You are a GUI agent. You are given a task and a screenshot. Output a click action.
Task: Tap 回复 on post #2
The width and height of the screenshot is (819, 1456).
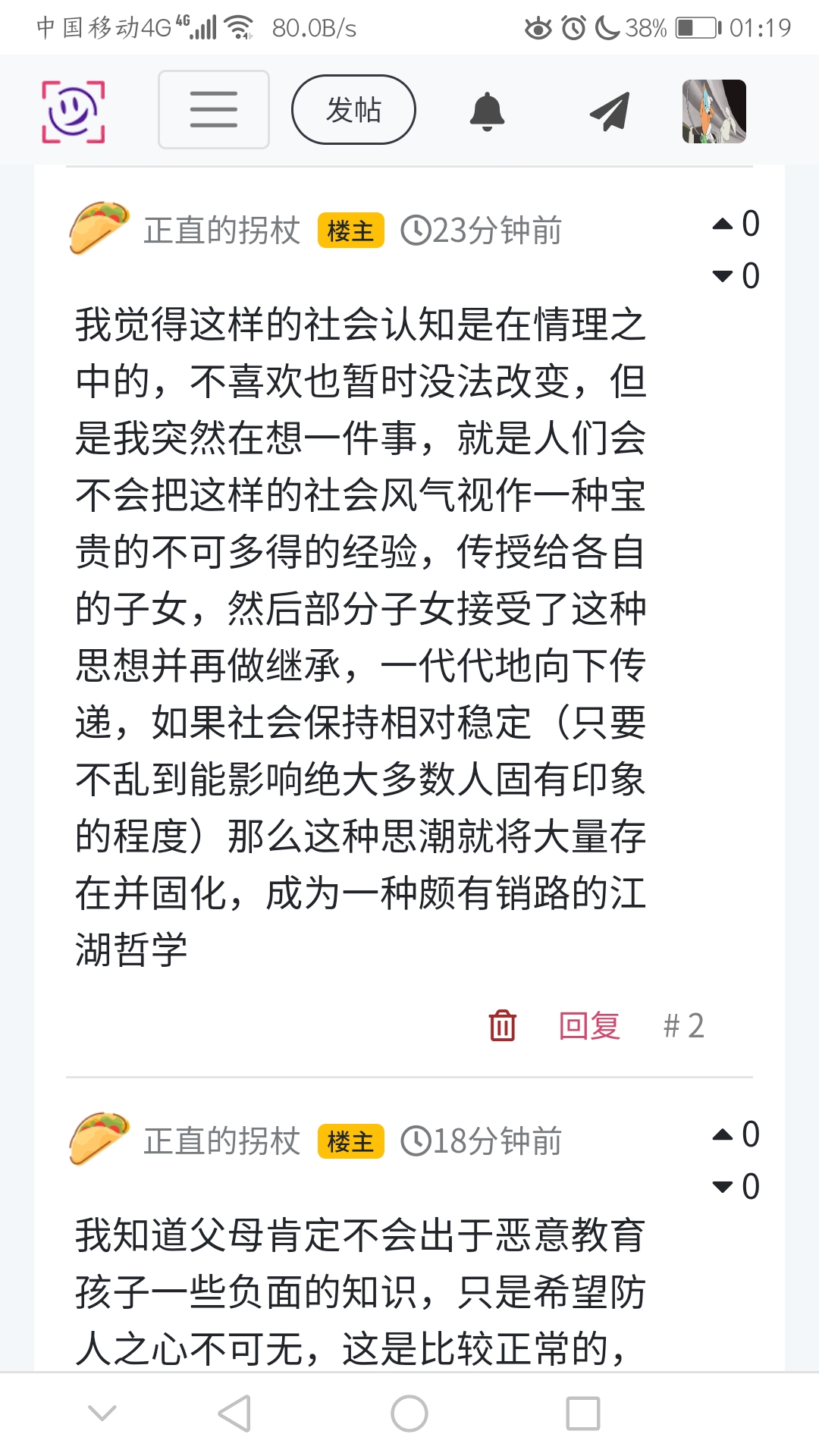tap(589, 1026)
